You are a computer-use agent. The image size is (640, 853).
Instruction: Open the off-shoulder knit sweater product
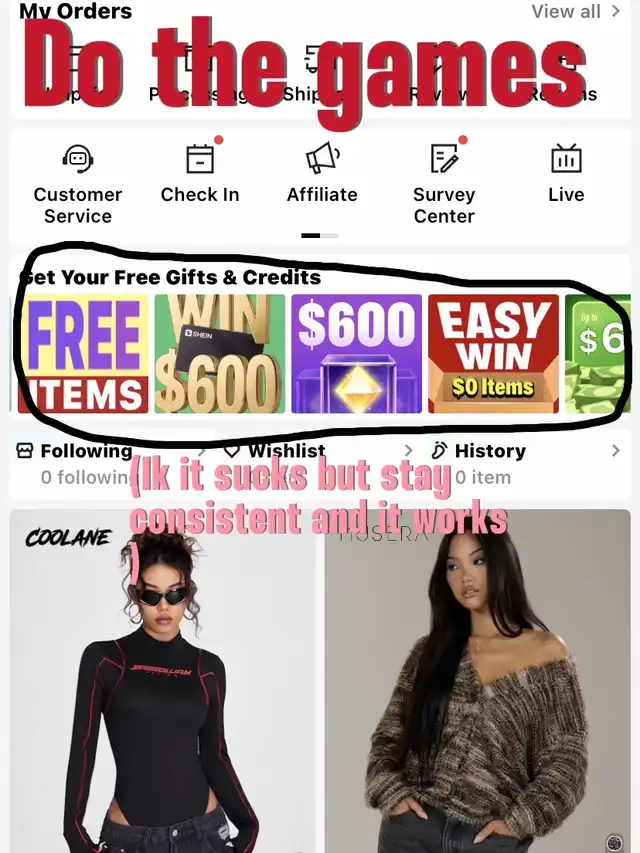478,681
